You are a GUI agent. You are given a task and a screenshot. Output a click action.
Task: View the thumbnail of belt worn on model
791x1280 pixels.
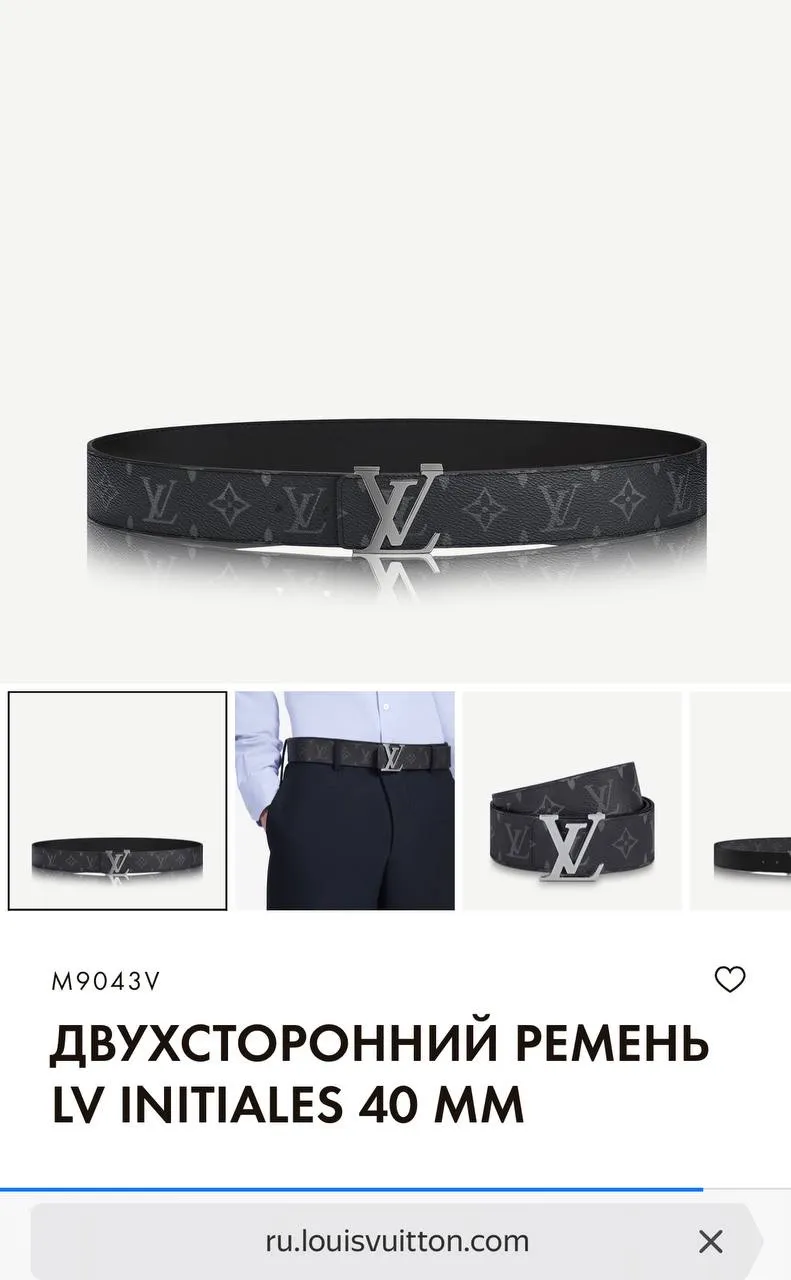(345, 801)
